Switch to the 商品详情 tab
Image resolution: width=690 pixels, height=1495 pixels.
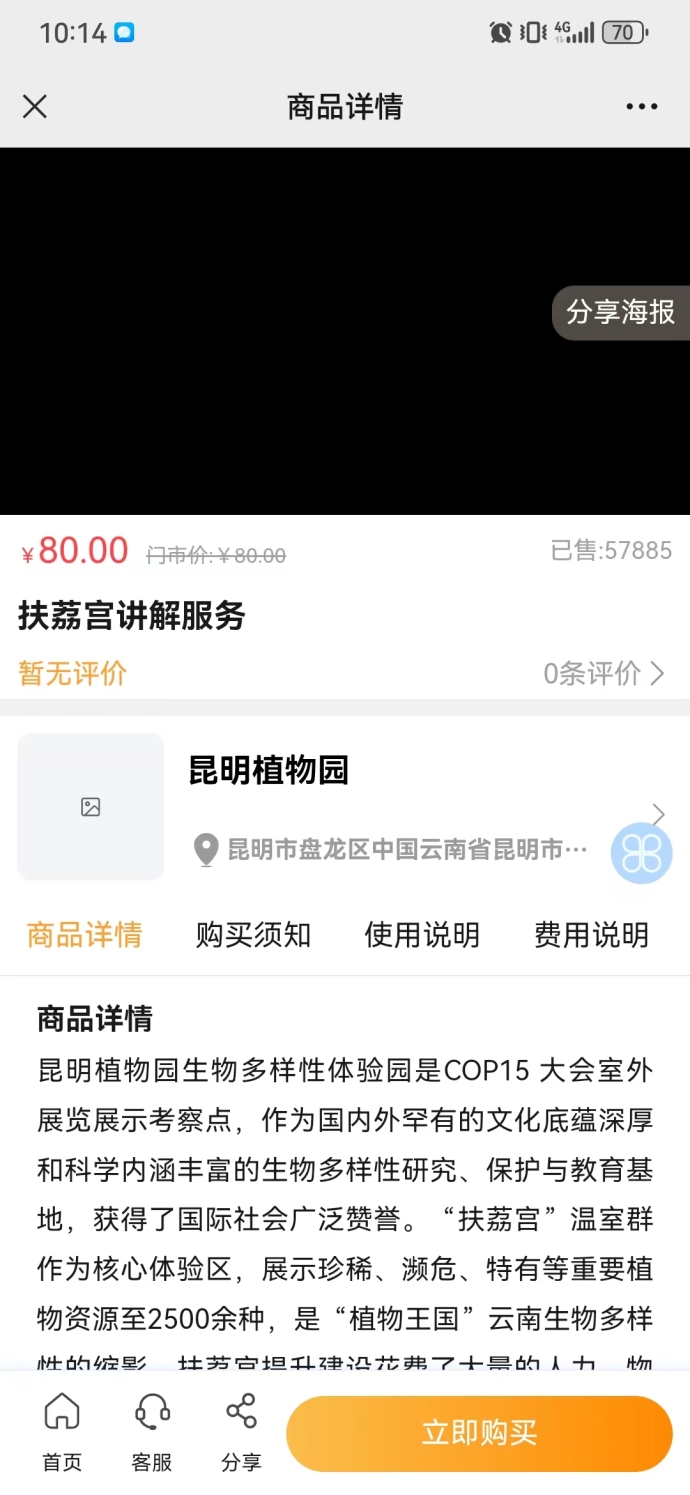click(x=84, y=935)
